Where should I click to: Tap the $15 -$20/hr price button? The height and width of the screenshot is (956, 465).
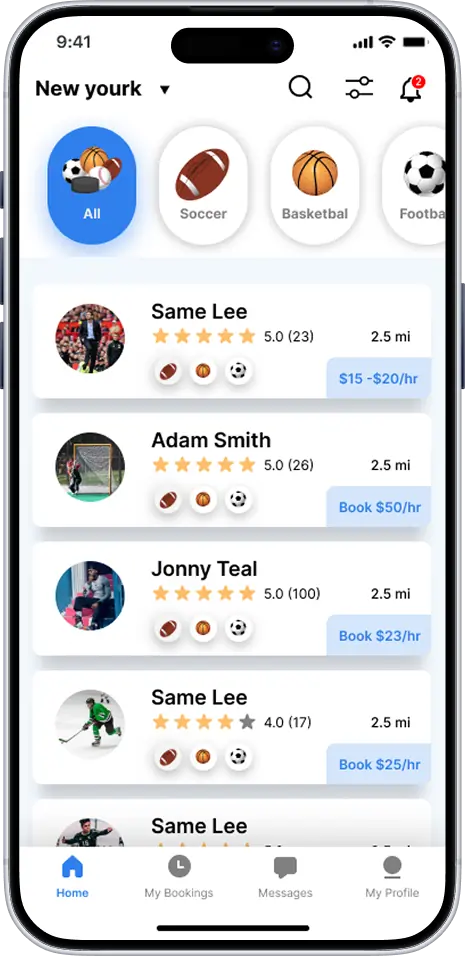click(379, 378)
